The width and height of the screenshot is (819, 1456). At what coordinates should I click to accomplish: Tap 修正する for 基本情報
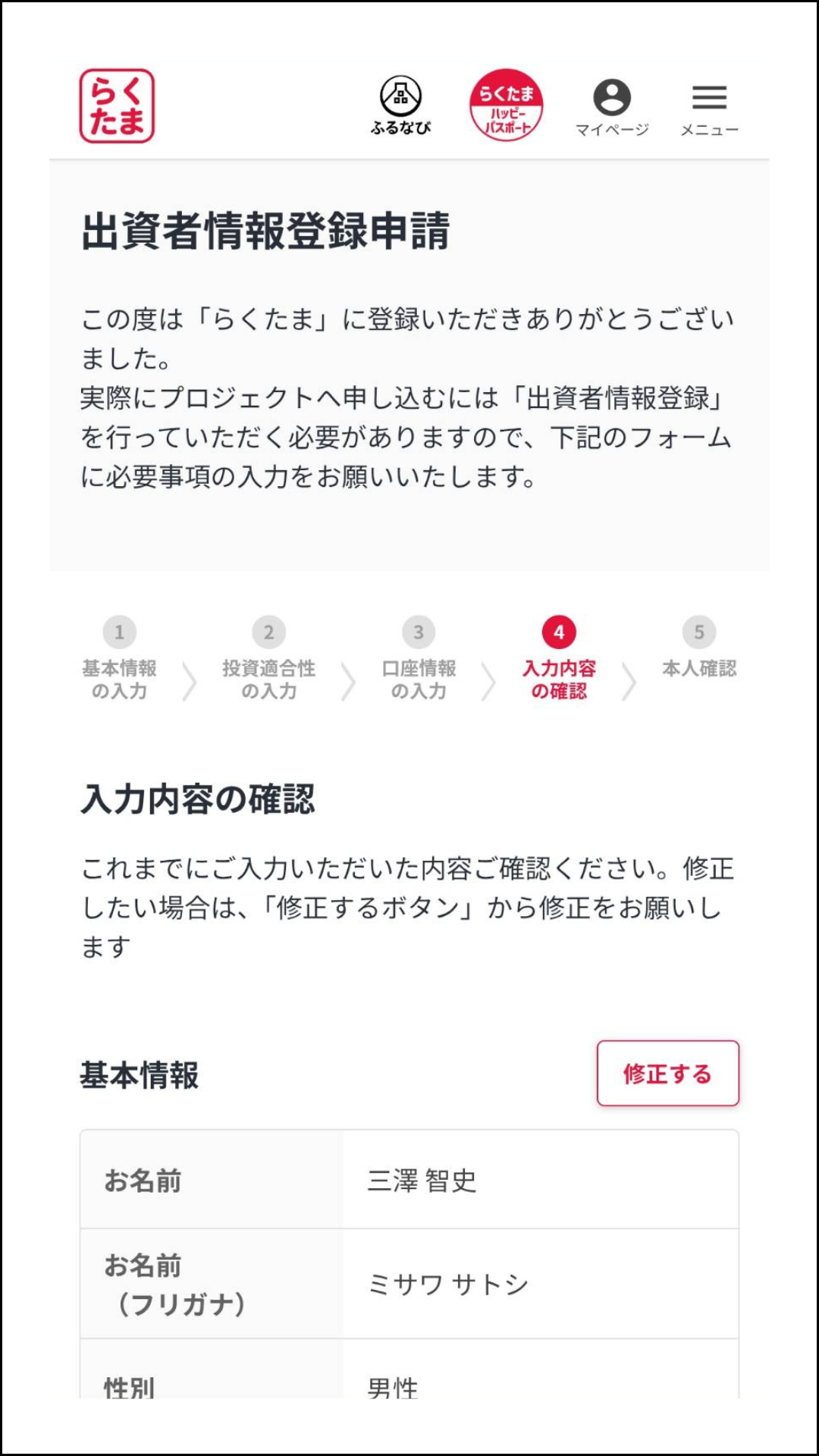(667, 1073)
